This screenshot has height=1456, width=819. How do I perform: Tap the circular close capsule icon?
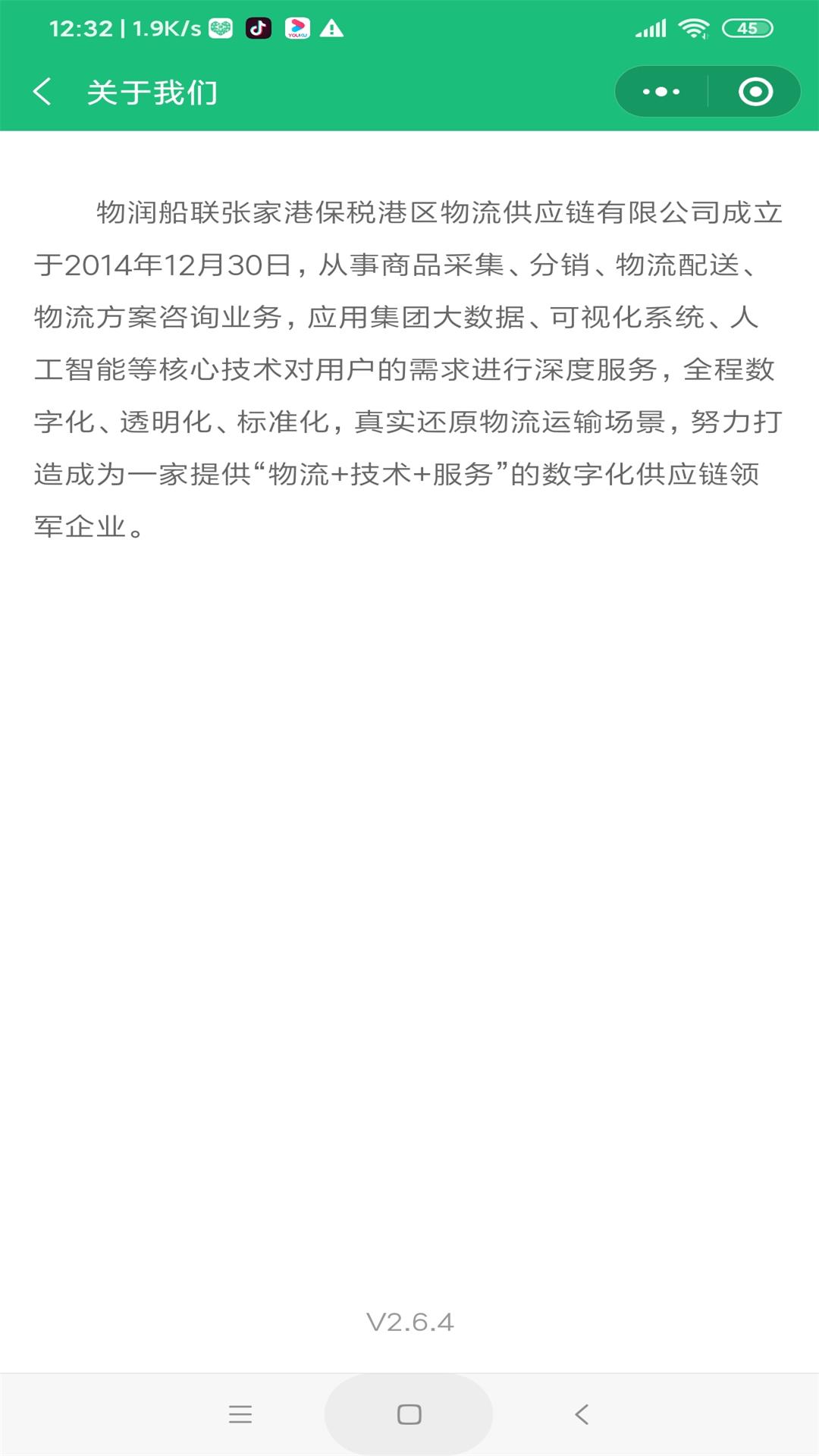pos(755,92)
